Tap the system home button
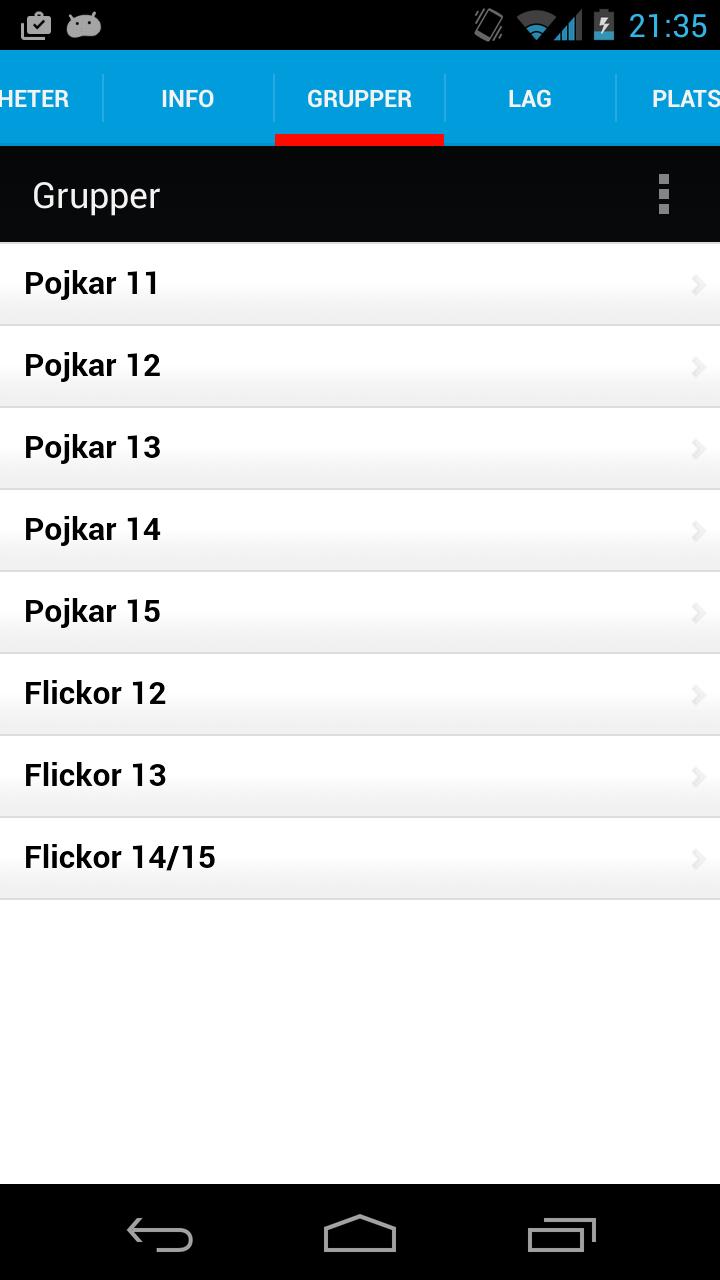This screenshot has width=720, height=1280. click(360, 1234)
